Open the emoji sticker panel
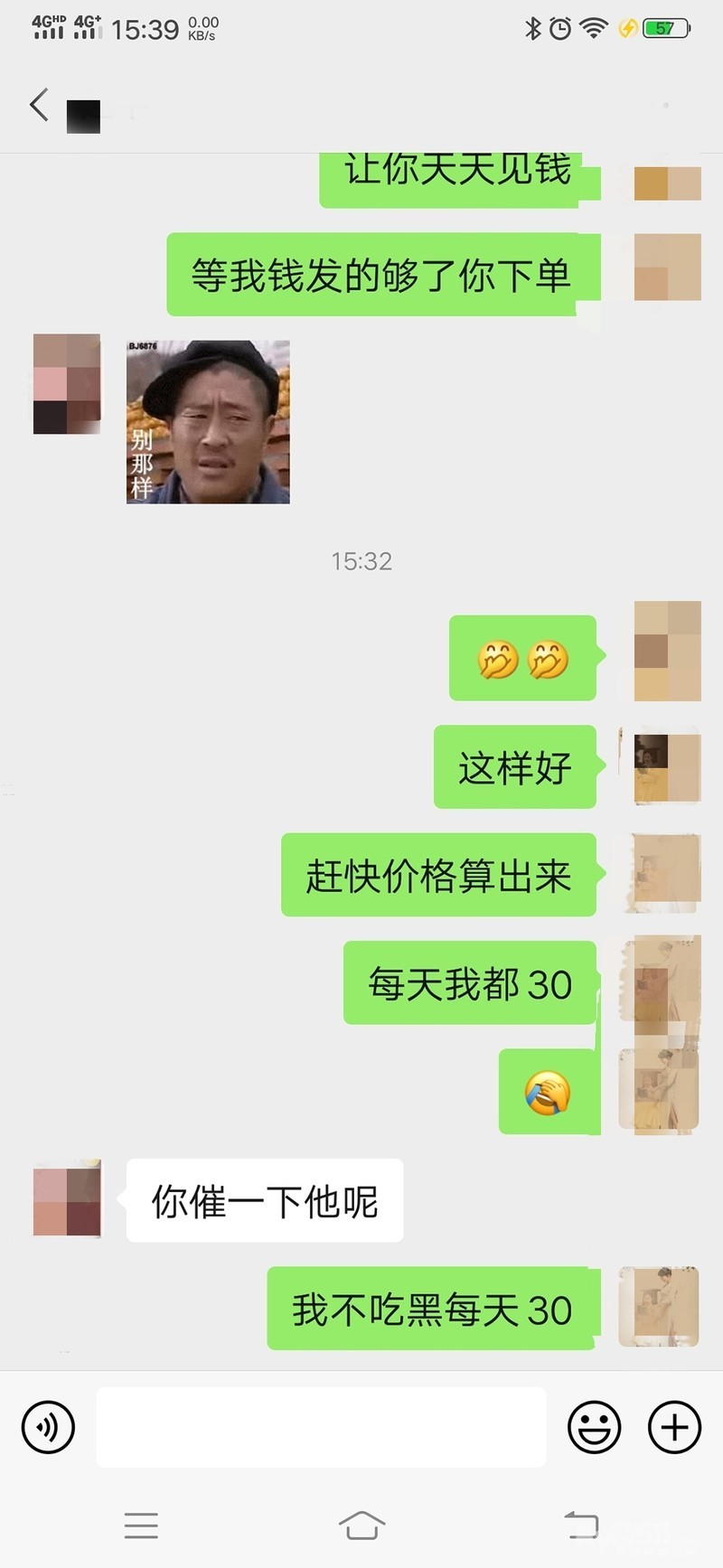 [x=594, y=1427]
